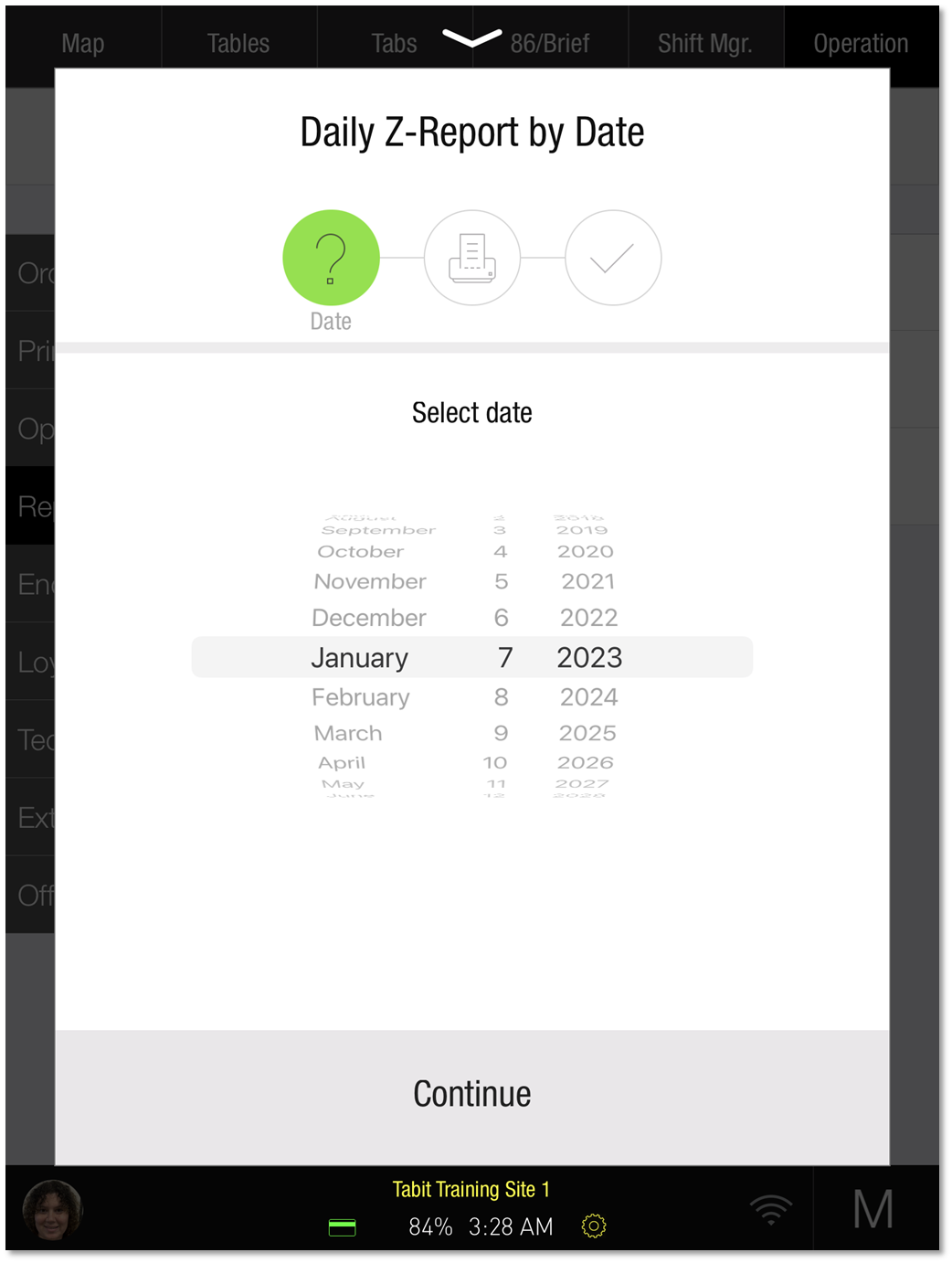Choose year 2022 in the picker
Image resolution: width=952 pixels, height=1263 pixels.
pos(588,618)
